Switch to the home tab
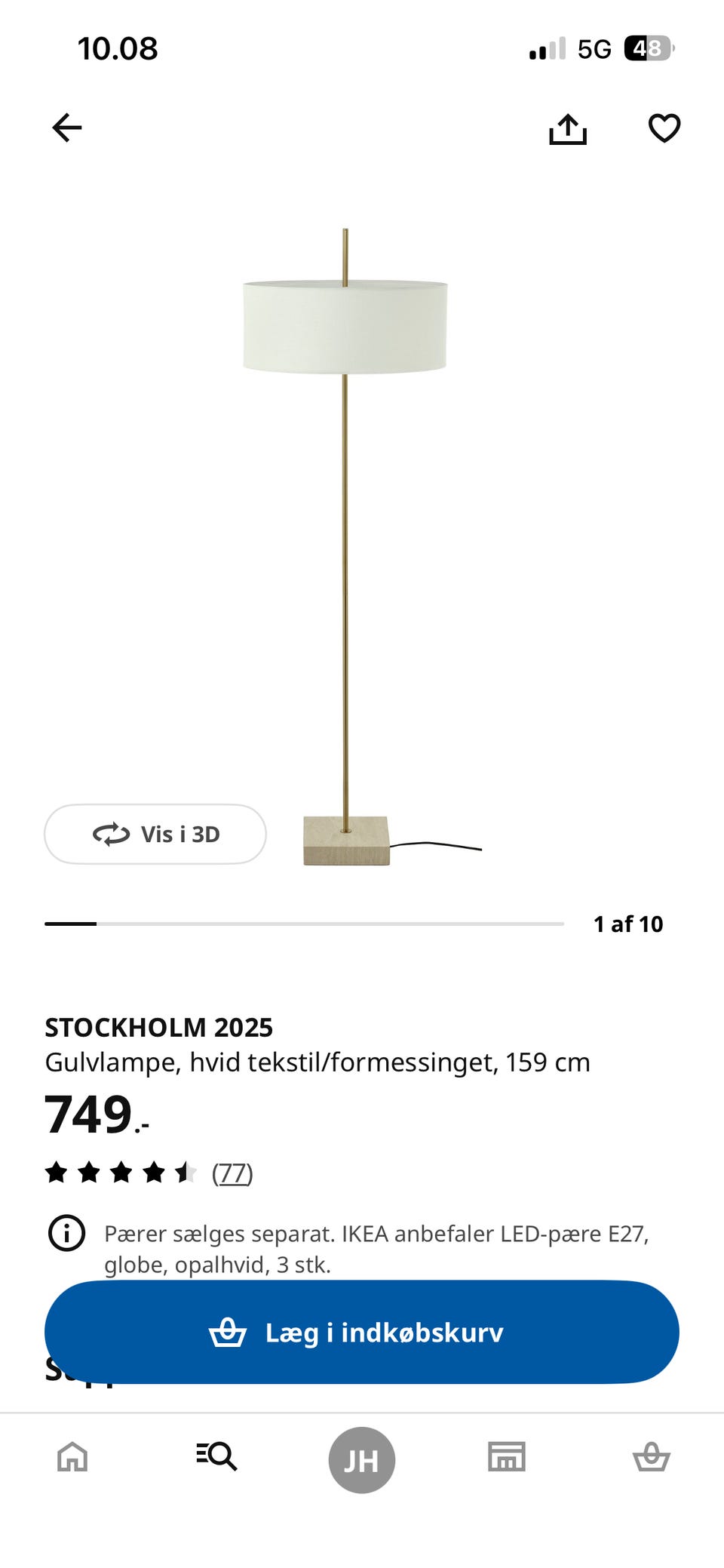 point(72,1457)
